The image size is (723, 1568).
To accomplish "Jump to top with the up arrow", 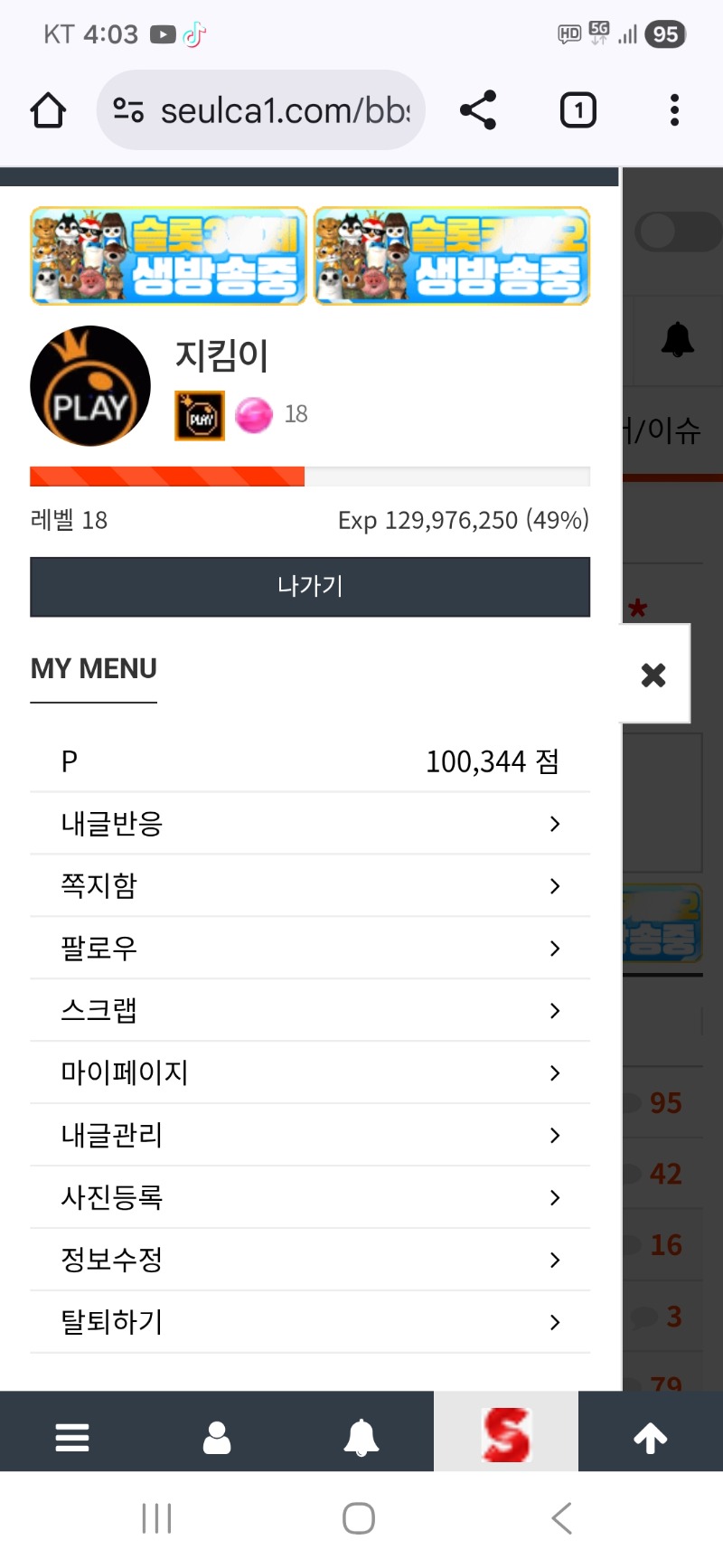I will pyautogui.click(x=651, y=1437).
